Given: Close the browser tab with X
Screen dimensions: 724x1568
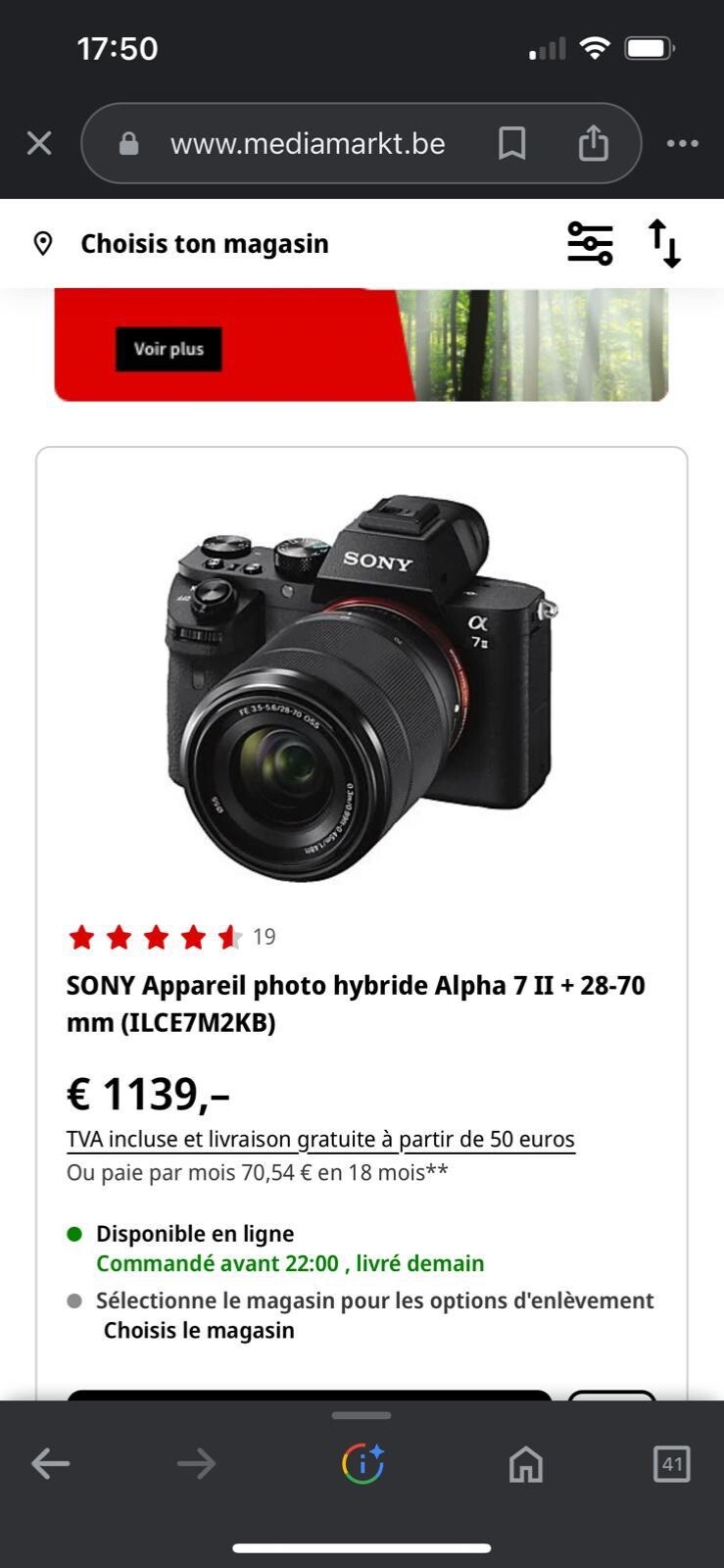Looking at the screenshot, I should pos(39,144).
